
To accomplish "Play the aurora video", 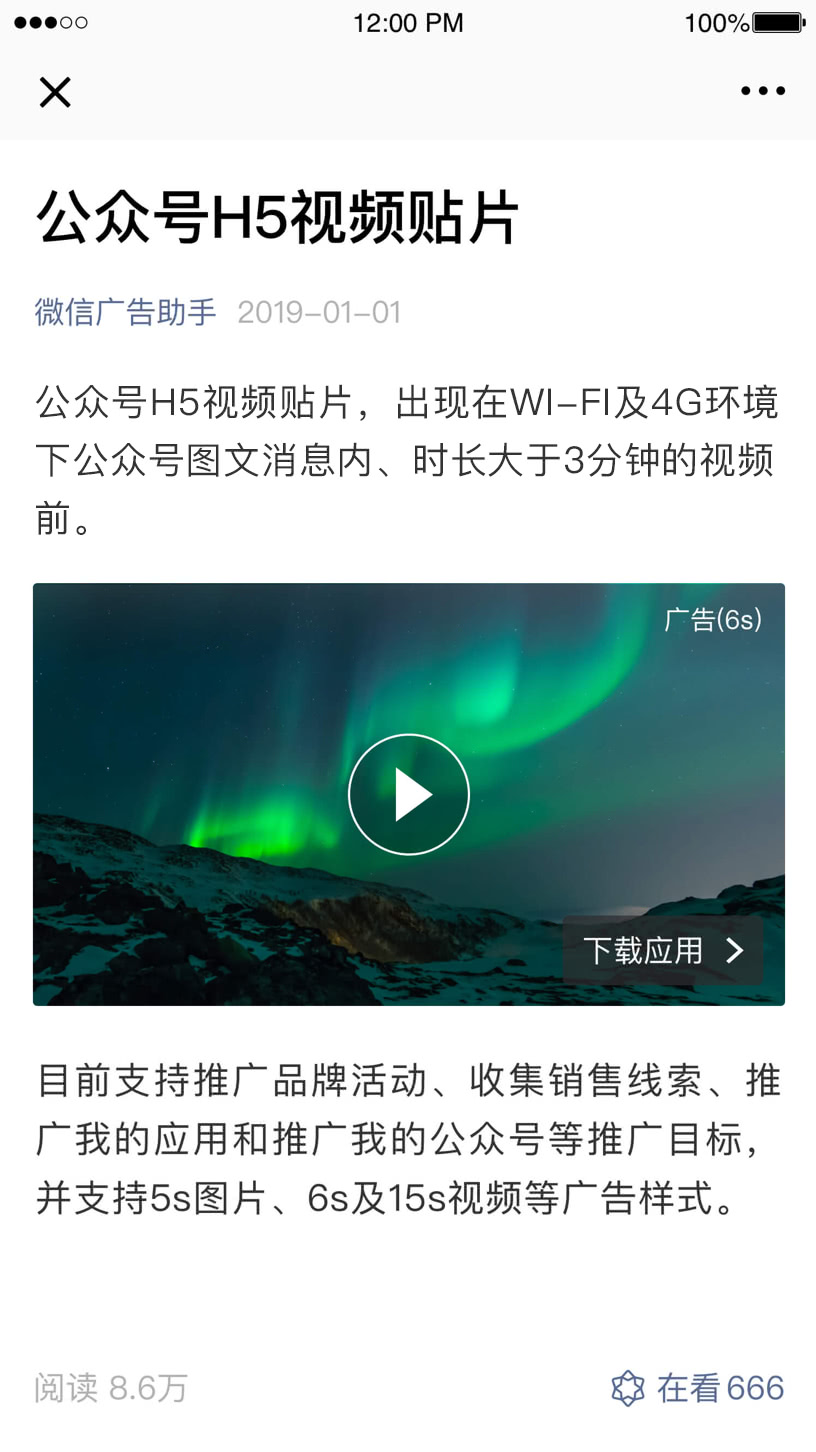I will coord(409,795).
